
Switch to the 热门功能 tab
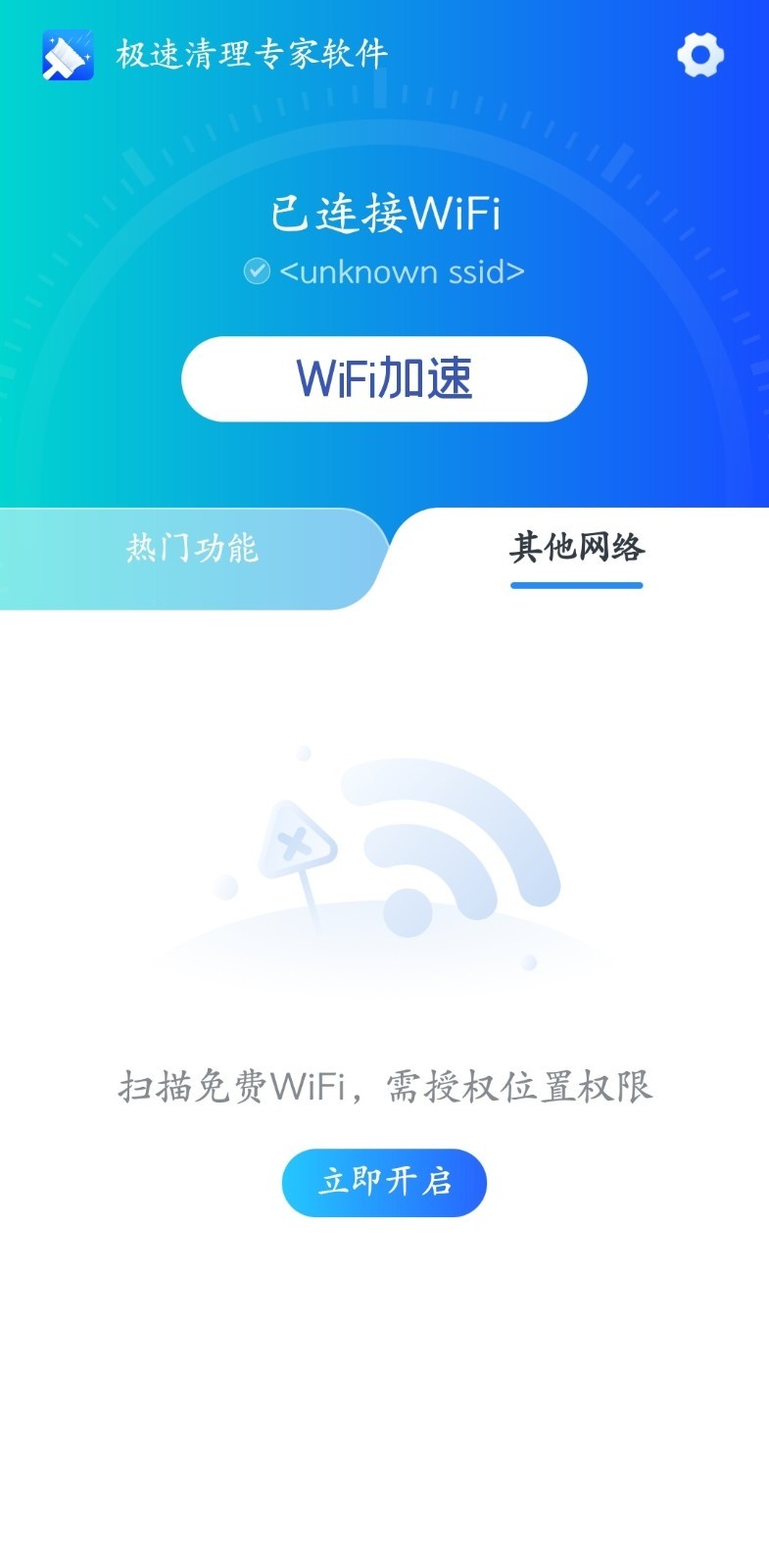[x=191, y=551]
